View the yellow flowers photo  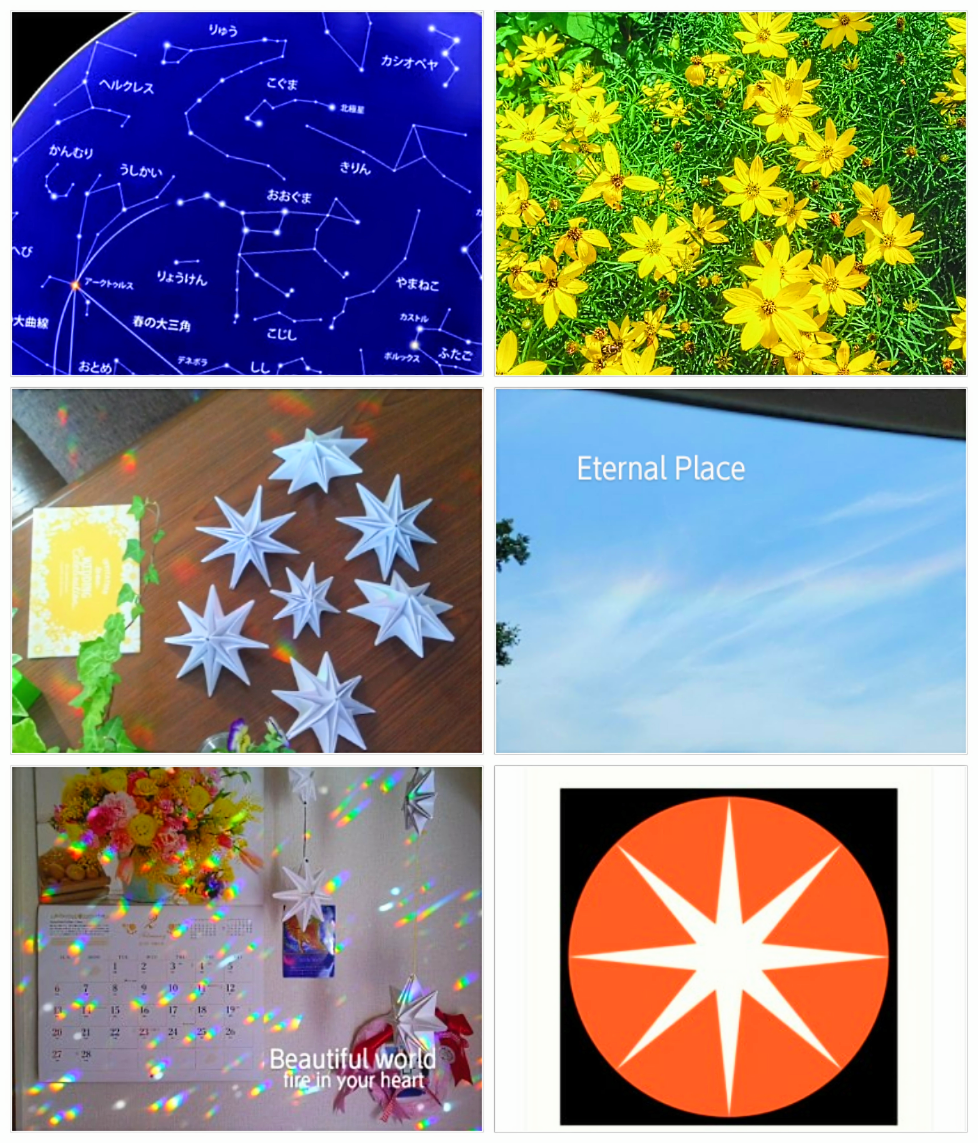731,193
